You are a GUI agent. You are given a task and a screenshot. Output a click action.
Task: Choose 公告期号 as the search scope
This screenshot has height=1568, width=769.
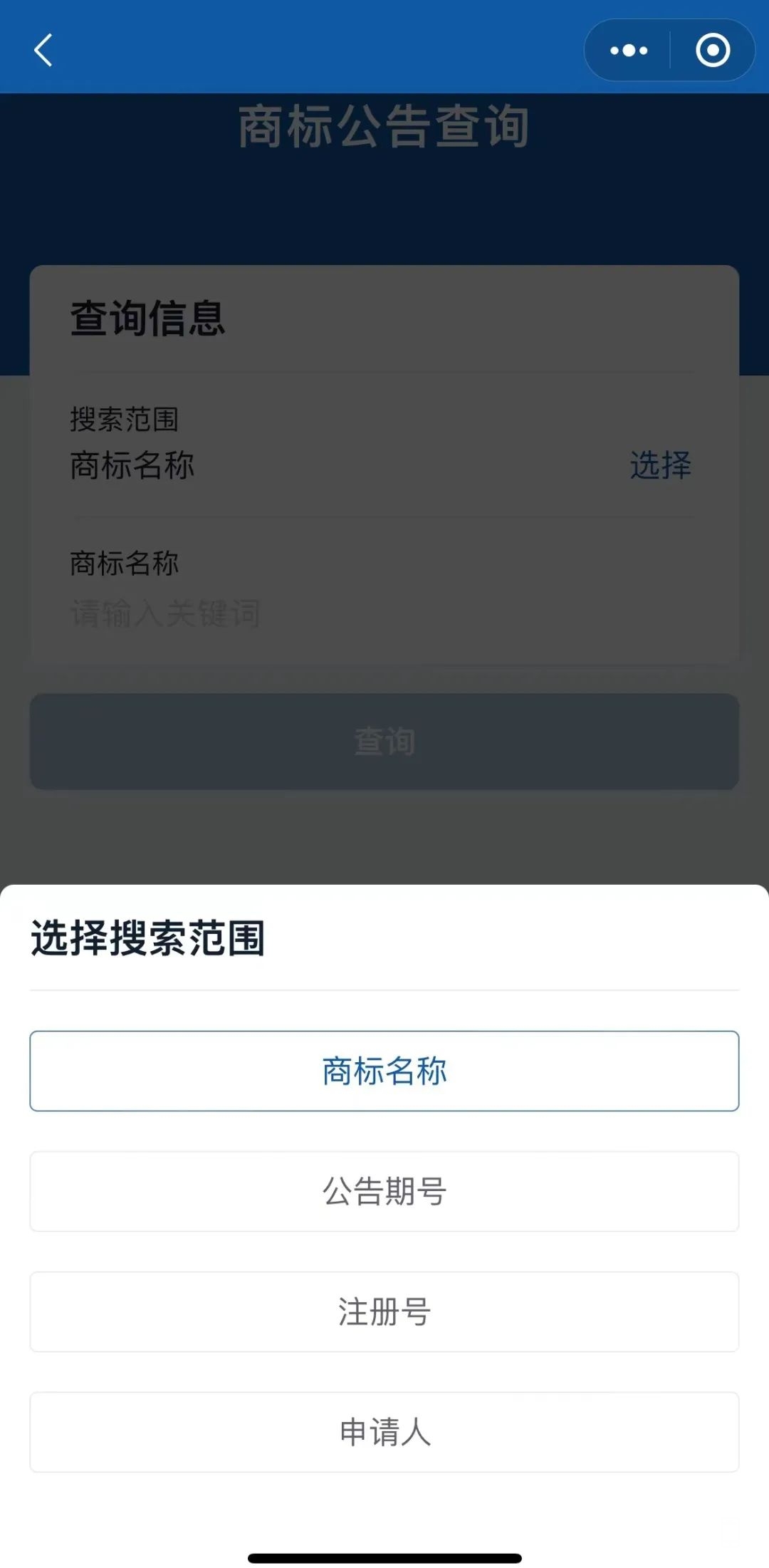[x=384, y=1191]
